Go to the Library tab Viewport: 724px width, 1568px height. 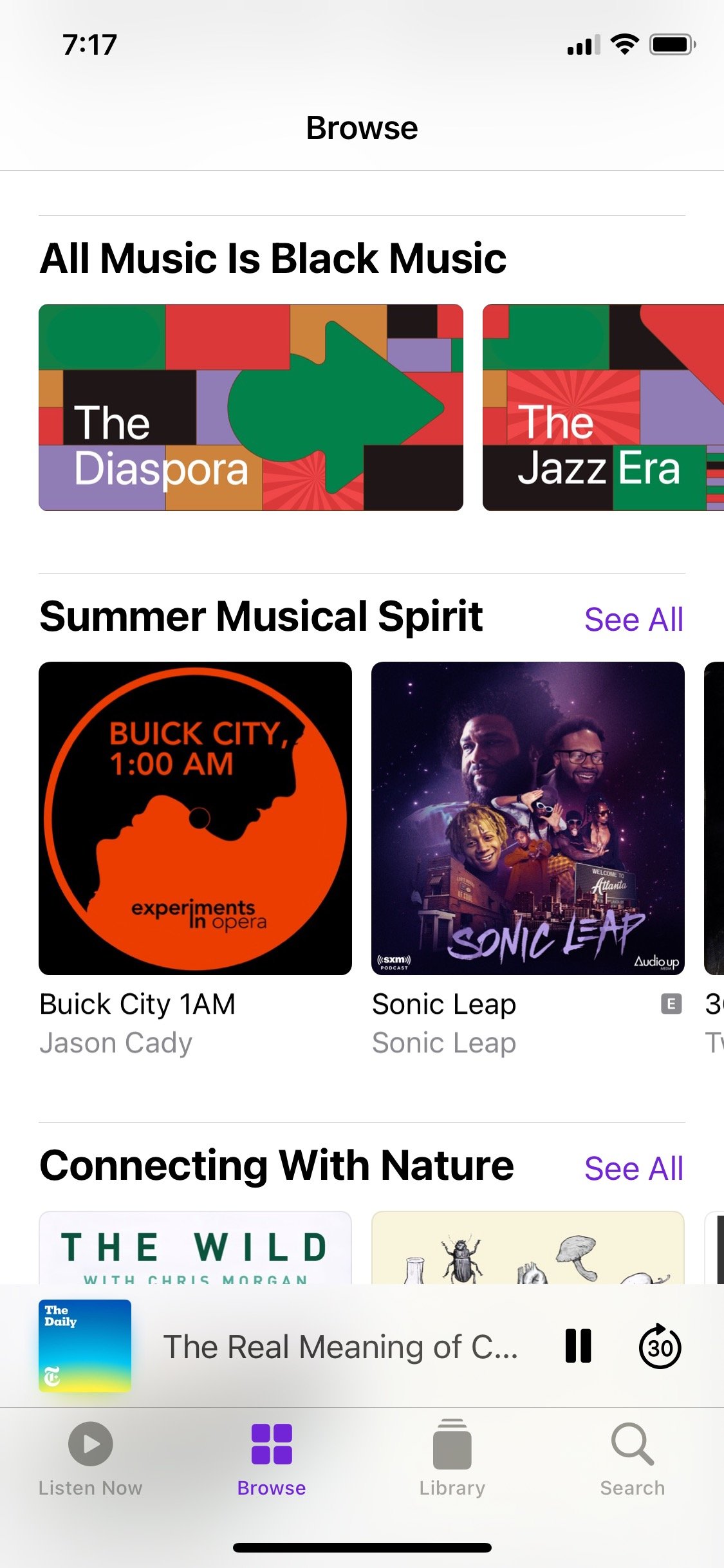[x=452, y=1459]
